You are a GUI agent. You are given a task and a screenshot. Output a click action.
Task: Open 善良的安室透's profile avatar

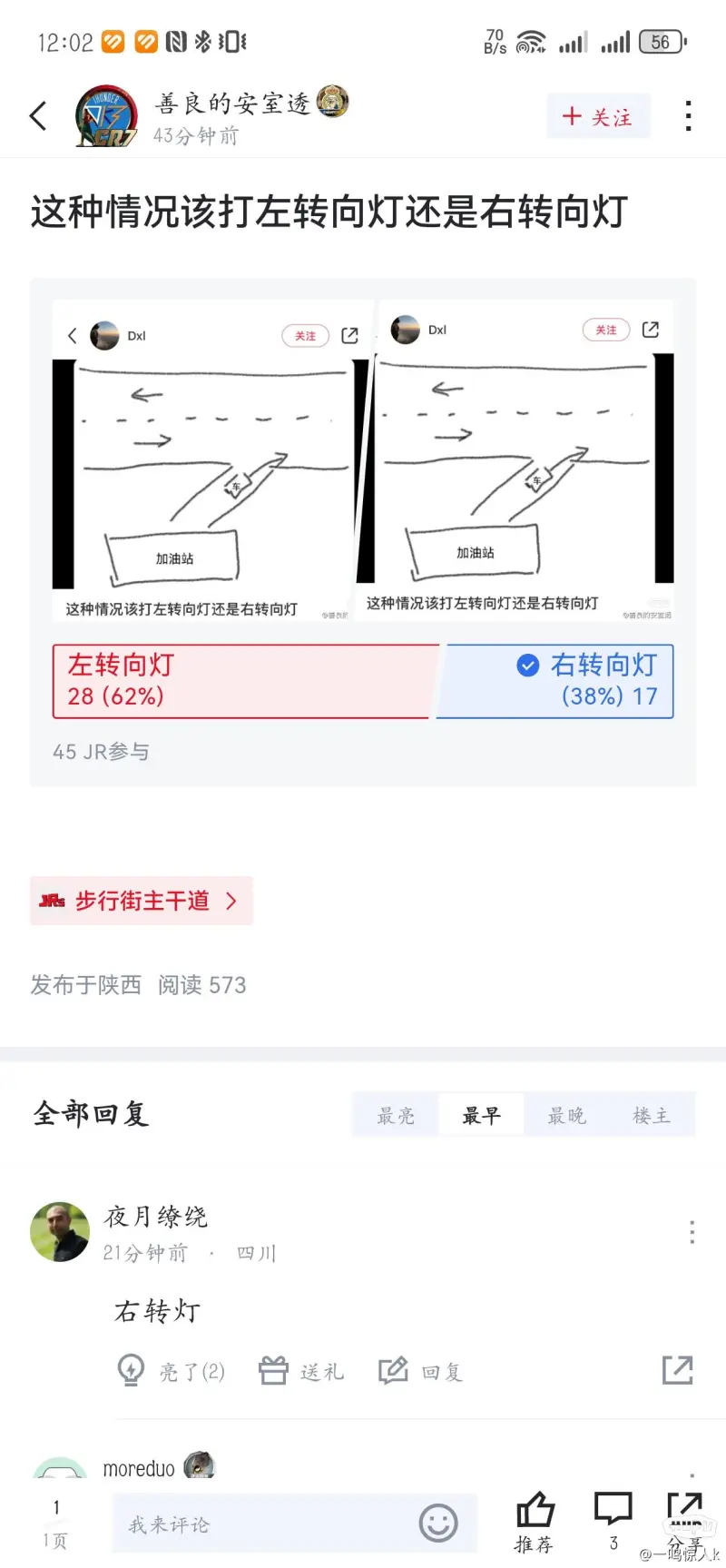106,116
